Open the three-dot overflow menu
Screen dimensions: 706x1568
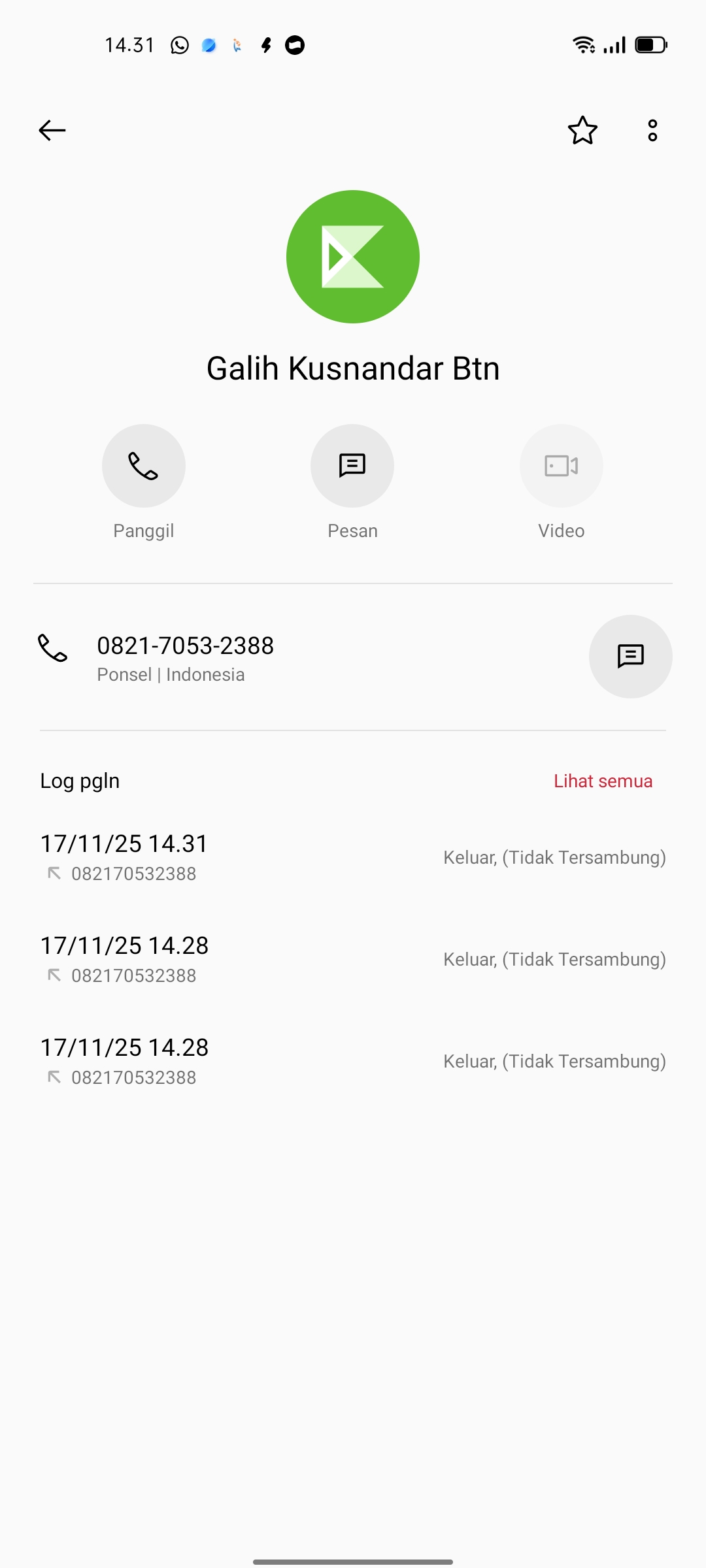point(652,131)
